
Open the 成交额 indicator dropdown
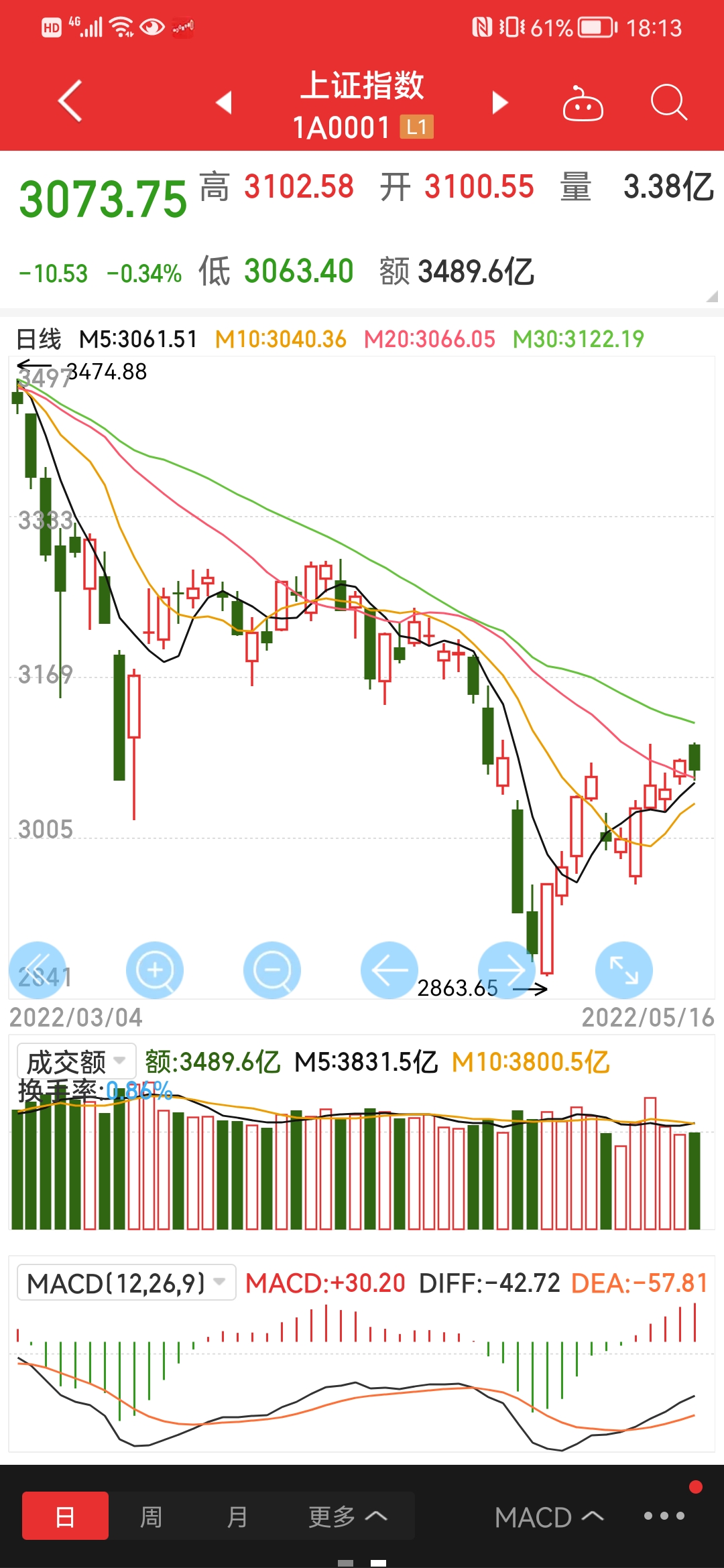click(x=76, y=1061)
